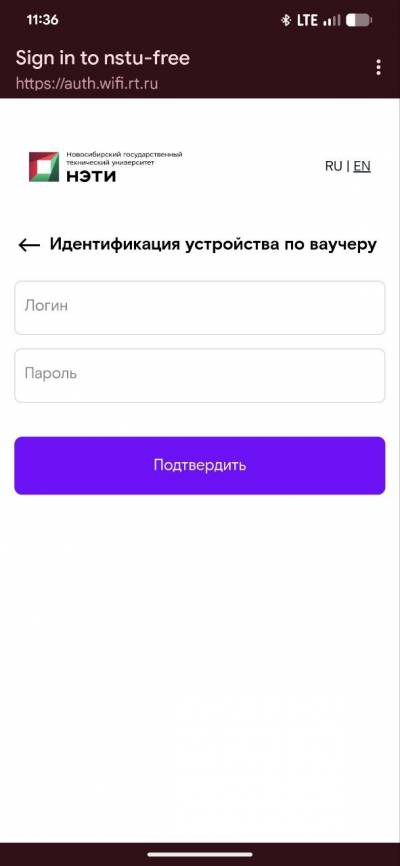
Task: Switch language to EN
Action: click(x=362, y=166)
